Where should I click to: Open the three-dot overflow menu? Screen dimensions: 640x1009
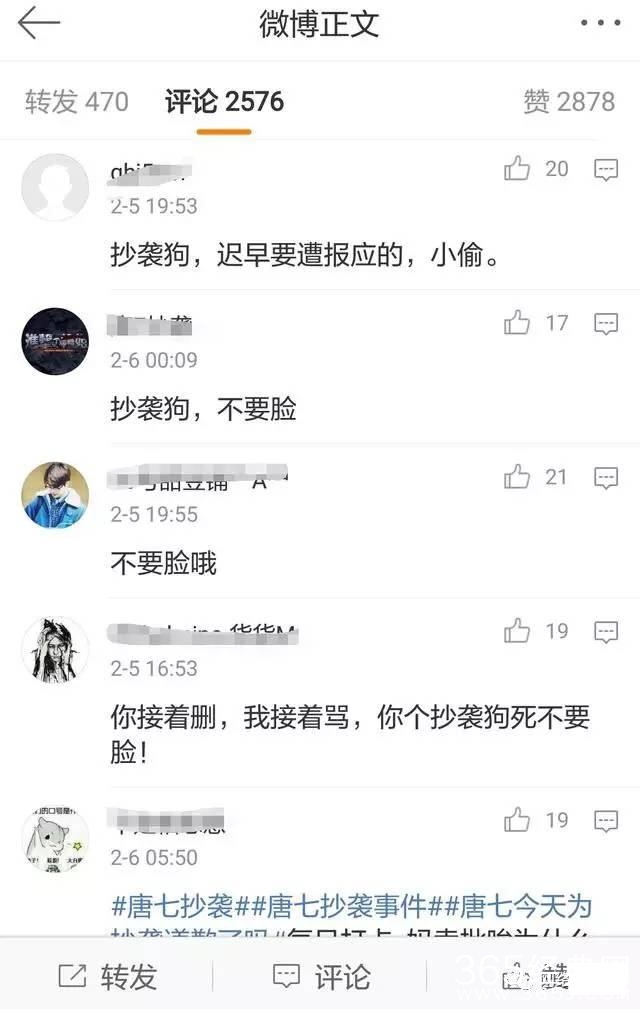600,24
